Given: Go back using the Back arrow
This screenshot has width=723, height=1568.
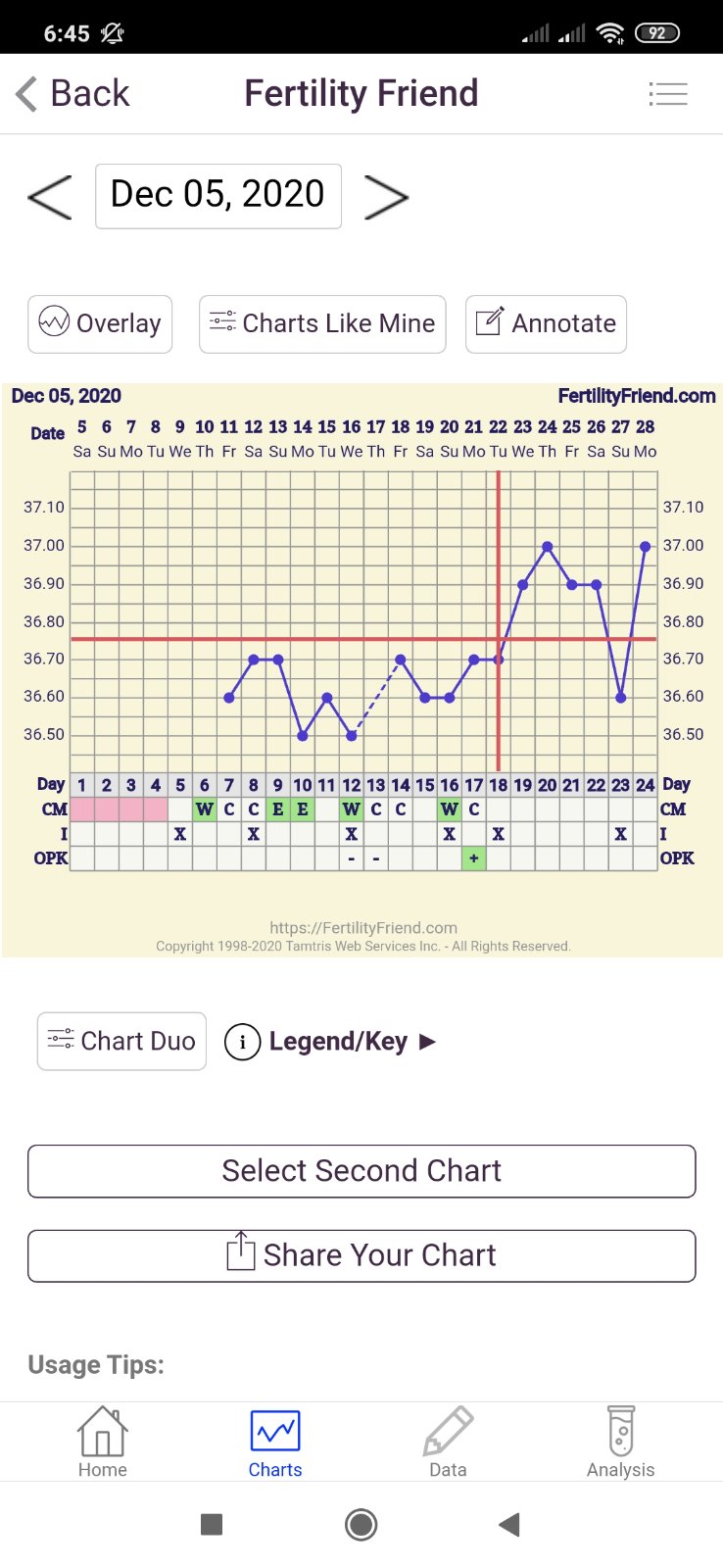Looking at the screenshot, I should point(72,94).
